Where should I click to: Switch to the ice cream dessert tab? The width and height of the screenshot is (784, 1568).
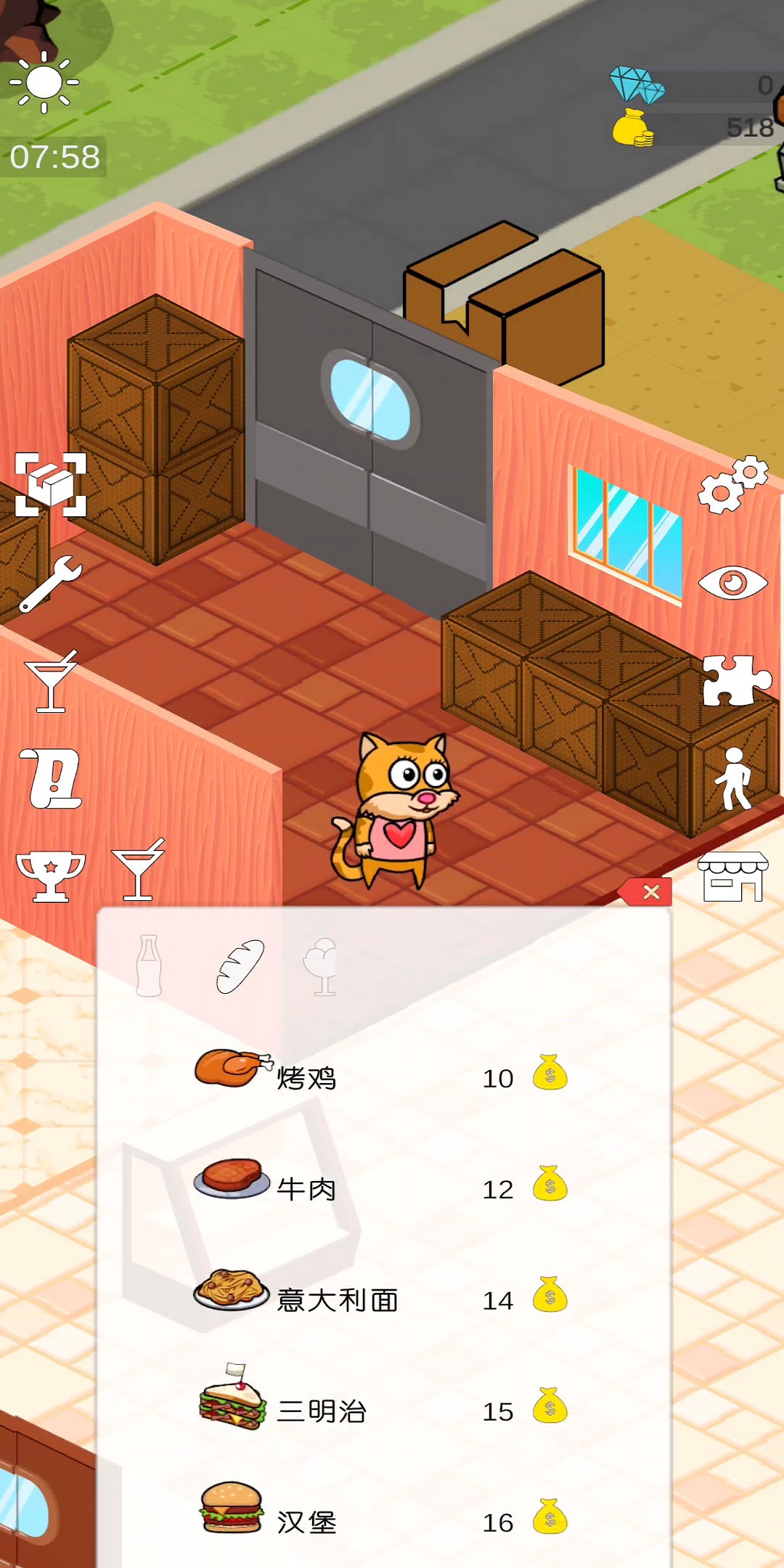322,965
